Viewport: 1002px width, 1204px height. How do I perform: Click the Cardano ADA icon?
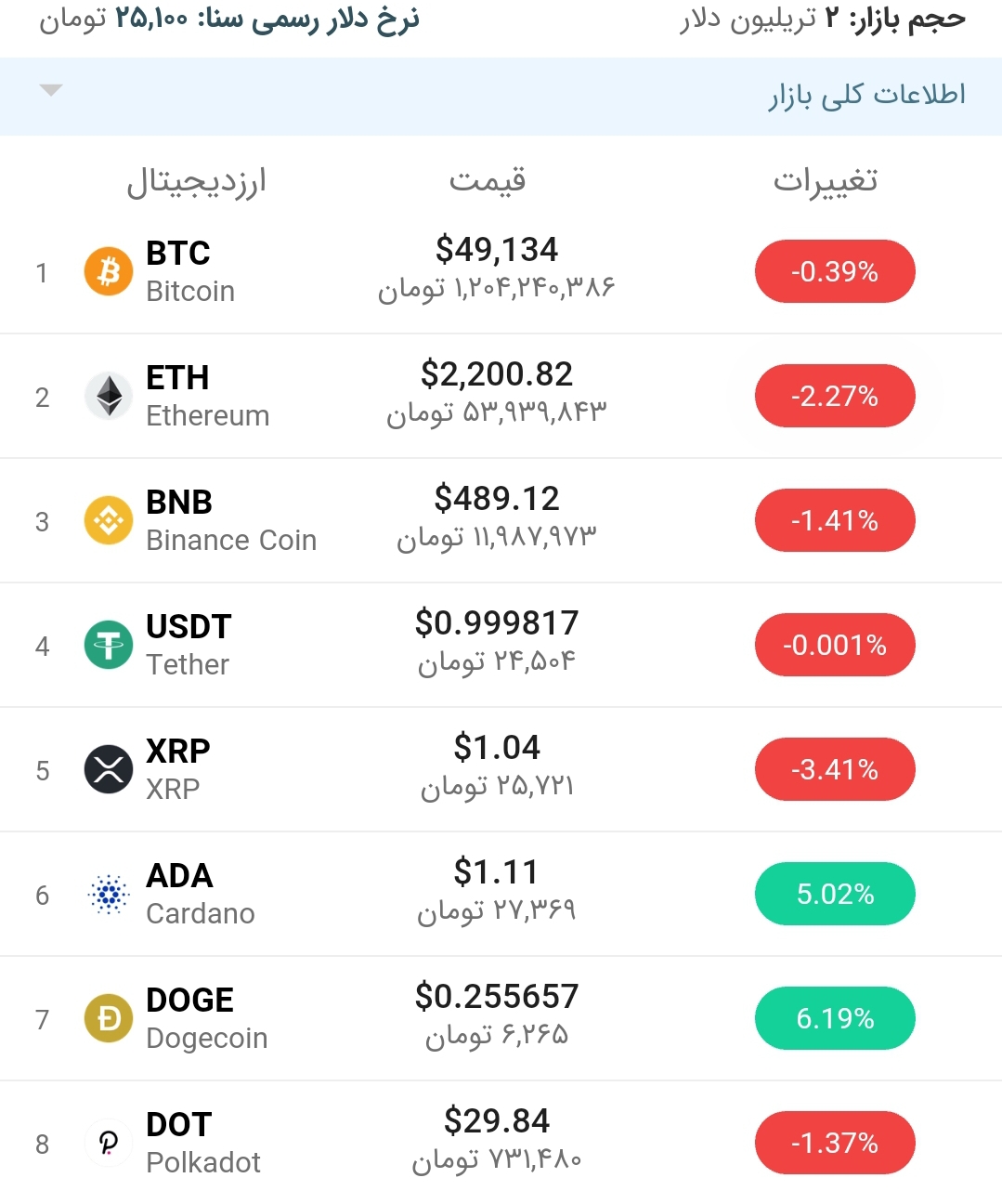(x=109, y=894)
